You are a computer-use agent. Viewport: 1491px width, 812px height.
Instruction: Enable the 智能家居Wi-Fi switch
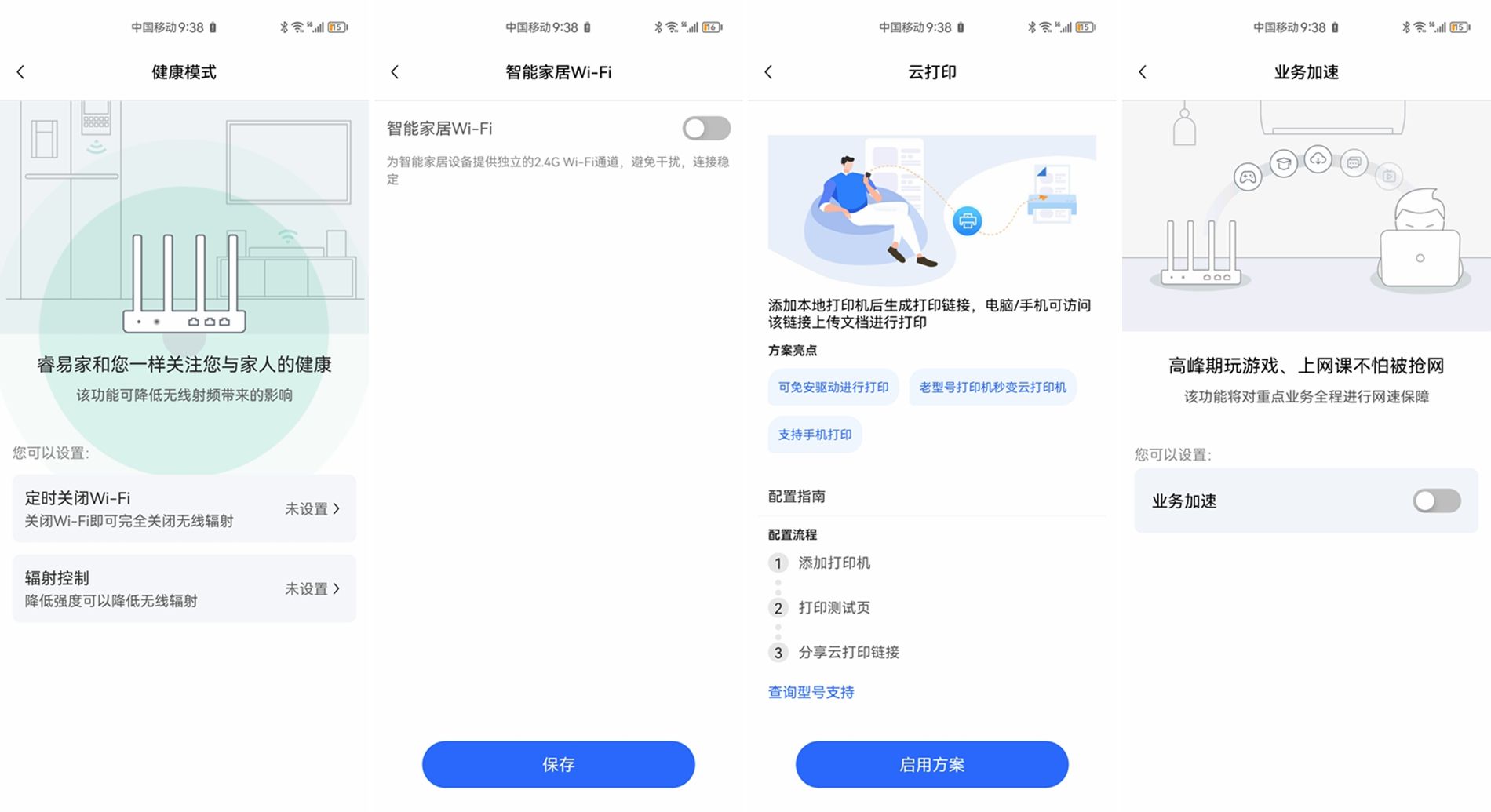click(705, 129)
